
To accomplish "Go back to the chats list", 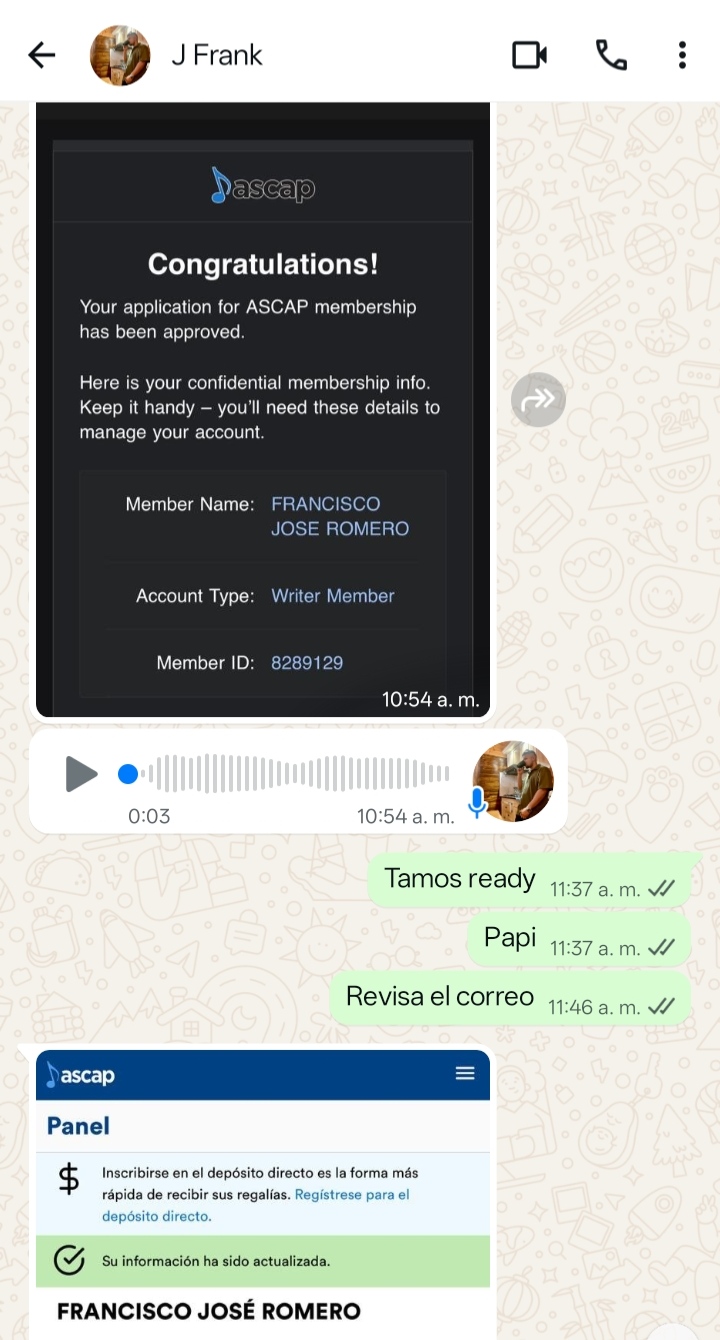I will [x=42, y=55].
